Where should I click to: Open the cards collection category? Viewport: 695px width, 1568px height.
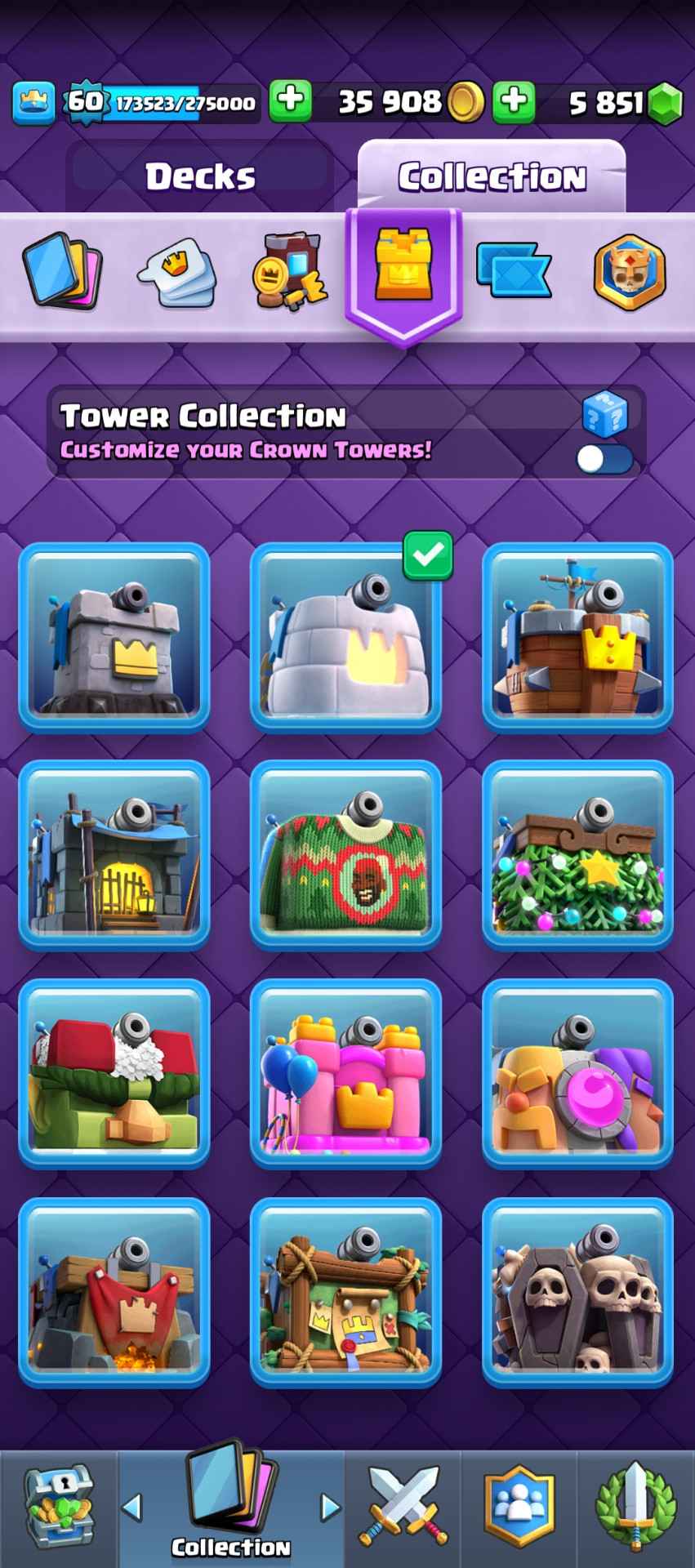pyautogui.click(x=63, y=269)
